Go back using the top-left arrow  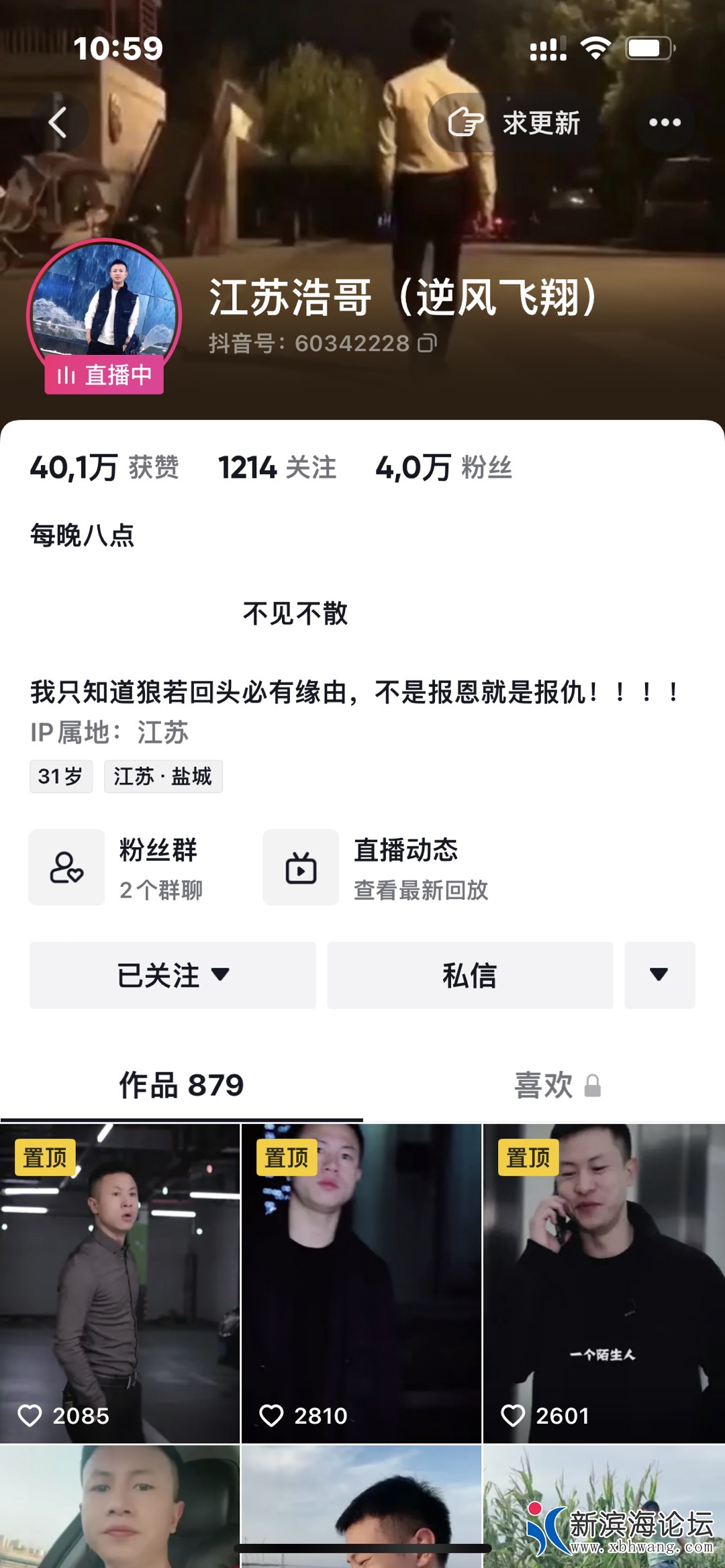click(58, 123)
